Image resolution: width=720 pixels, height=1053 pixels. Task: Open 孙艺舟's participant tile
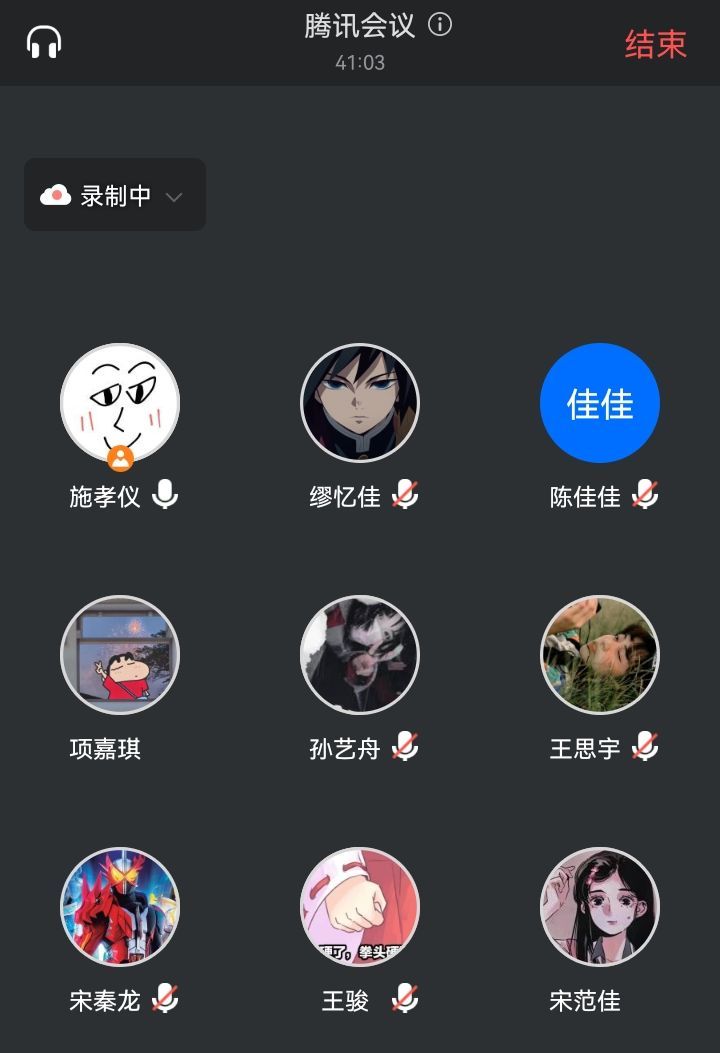[360, 655]
